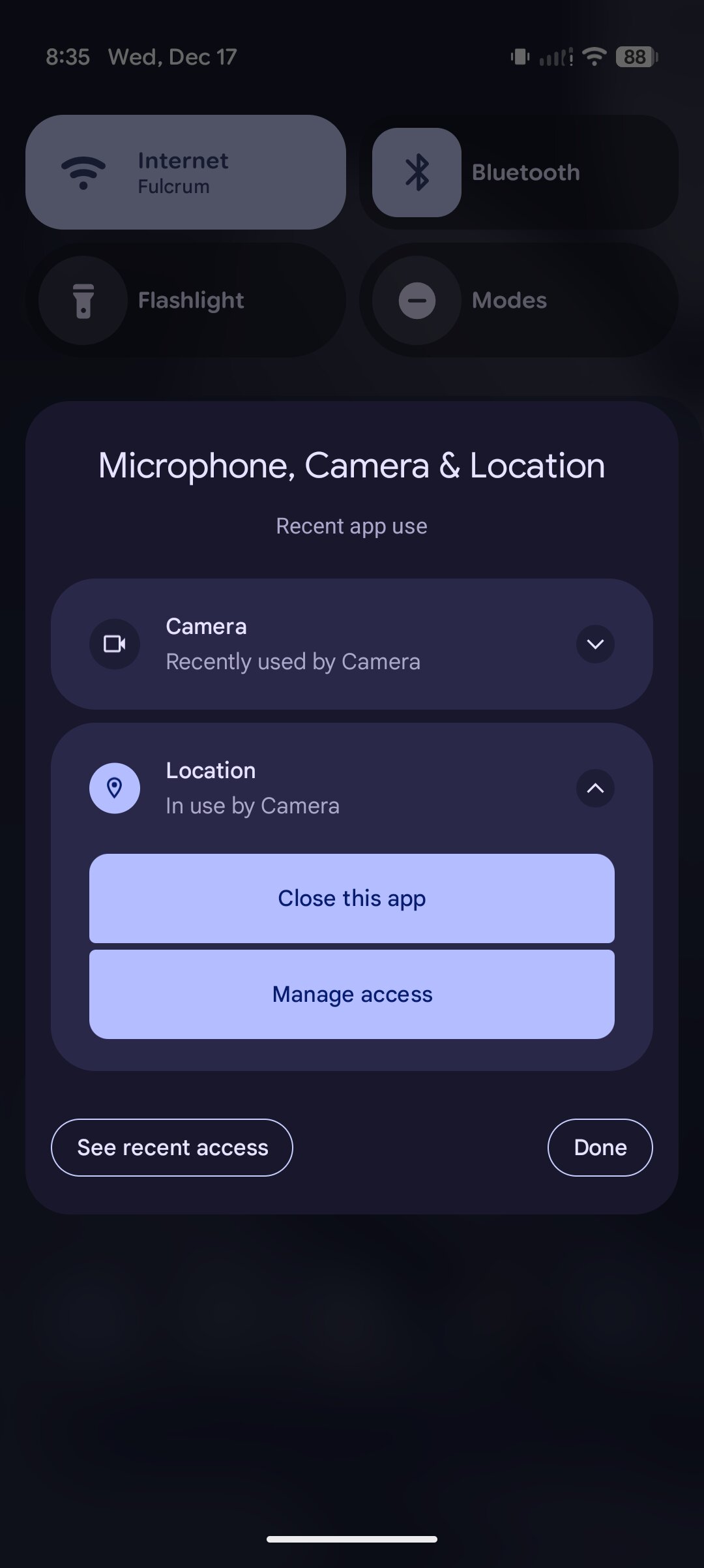Open the Internet Fulcrum tile
The image size is (704, 1568).
(x=186, y=172)
